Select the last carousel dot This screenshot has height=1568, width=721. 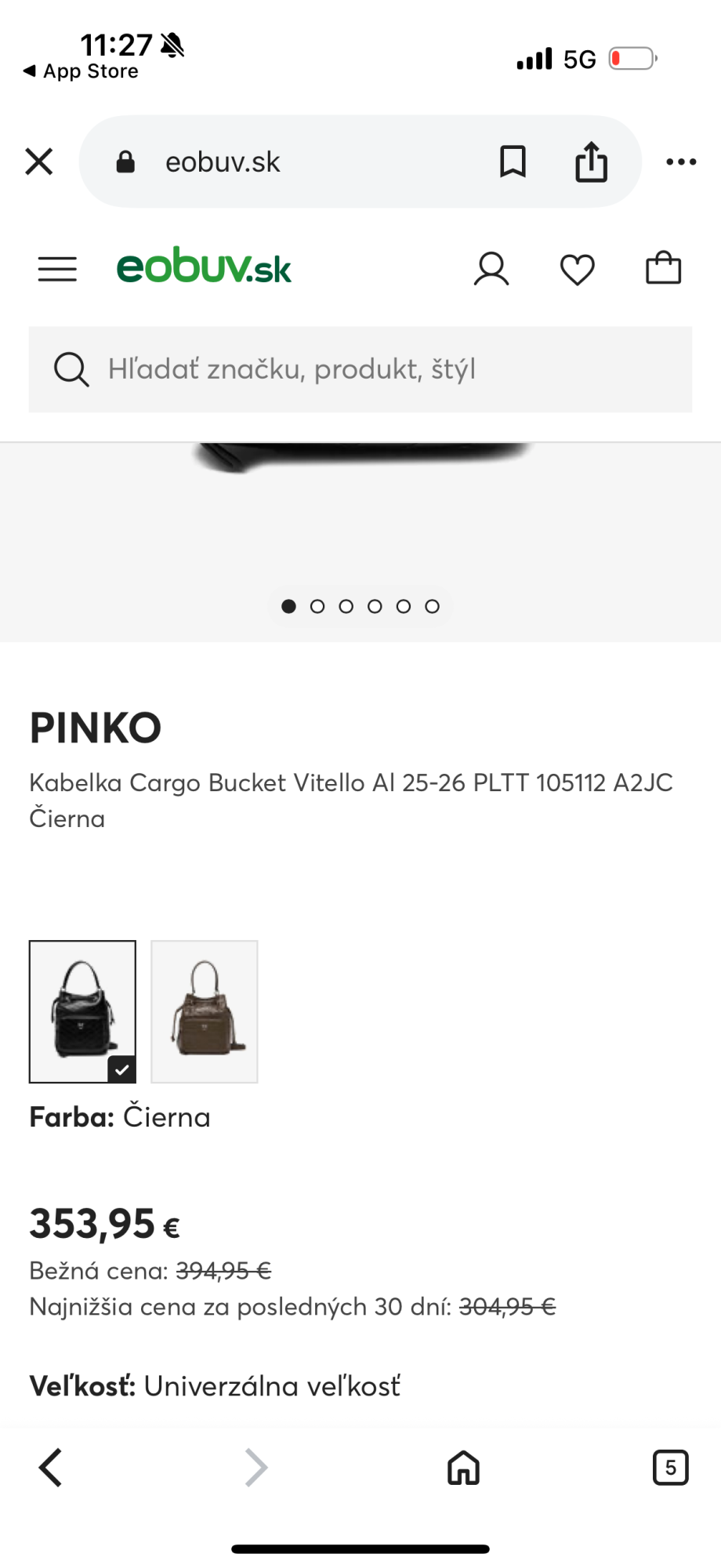(433, 605)
